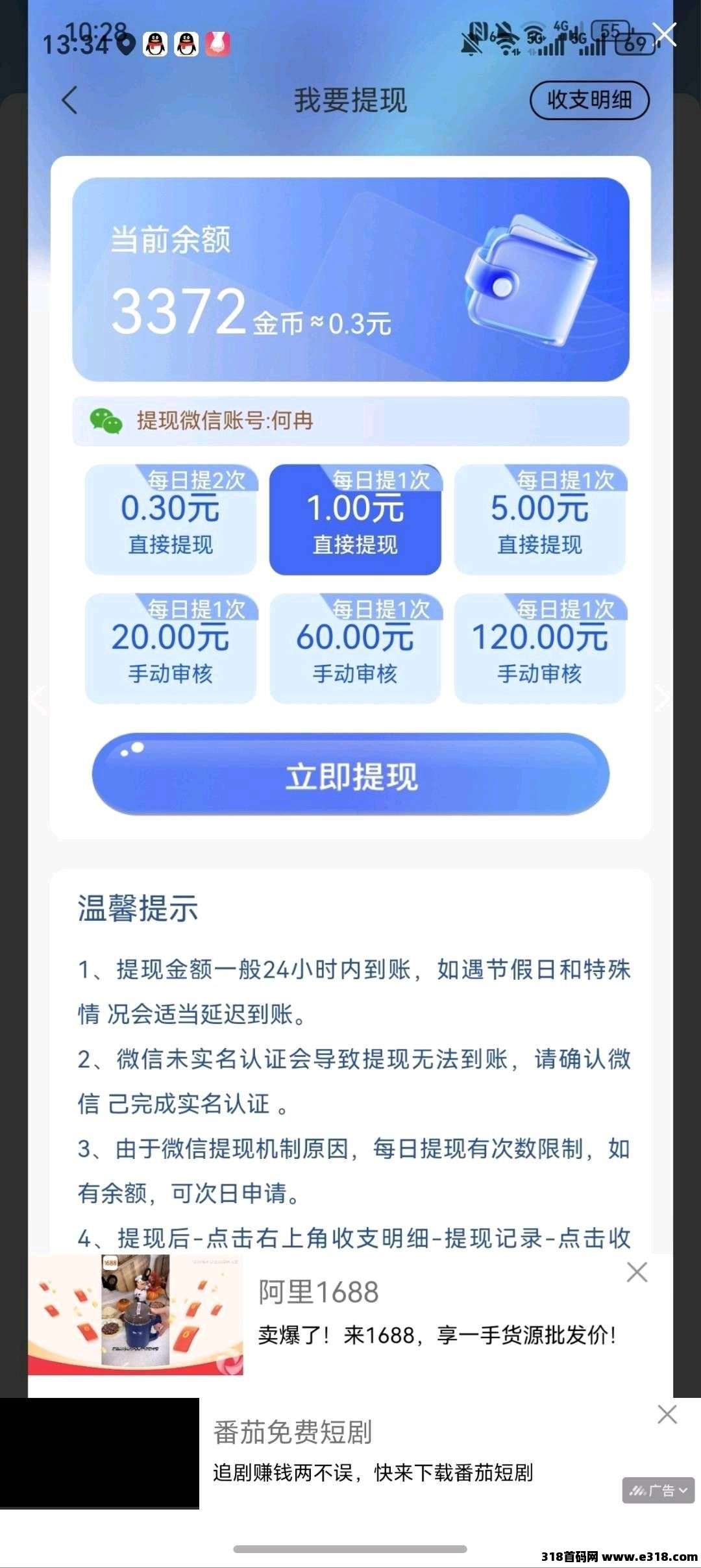Open the 提现微信账号 WeChat account row
This screenshot has height=1568, width=701.
pos(350,421)
